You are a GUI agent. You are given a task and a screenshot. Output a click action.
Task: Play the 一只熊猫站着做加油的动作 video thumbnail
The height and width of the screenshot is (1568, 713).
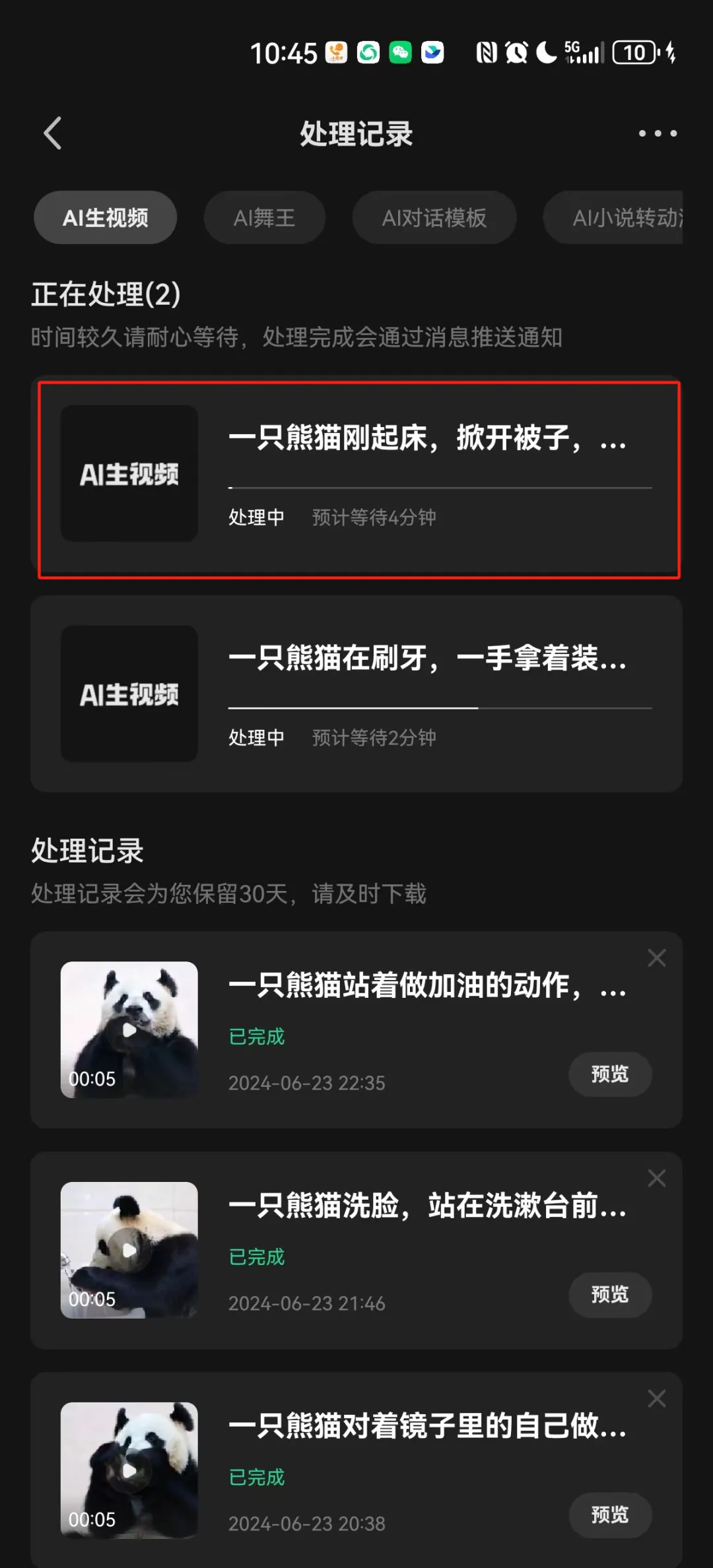129,1029
